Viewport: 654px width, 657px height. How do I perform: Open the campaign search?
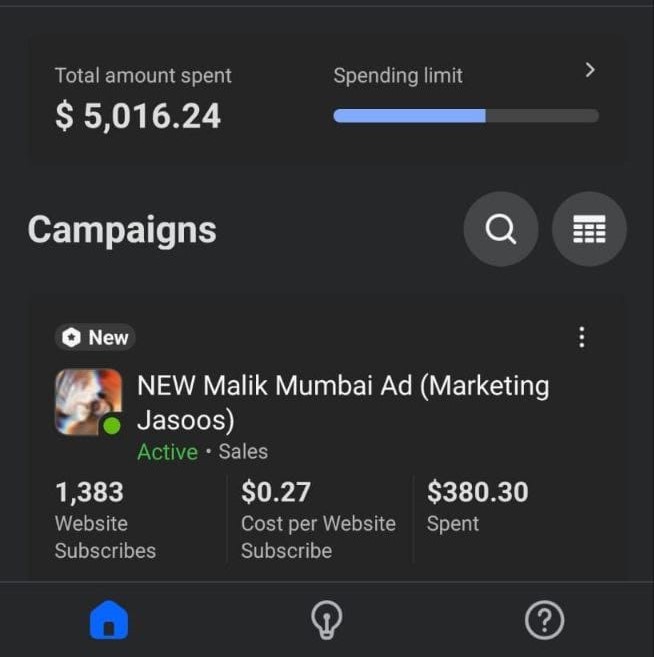pos(500,230)
